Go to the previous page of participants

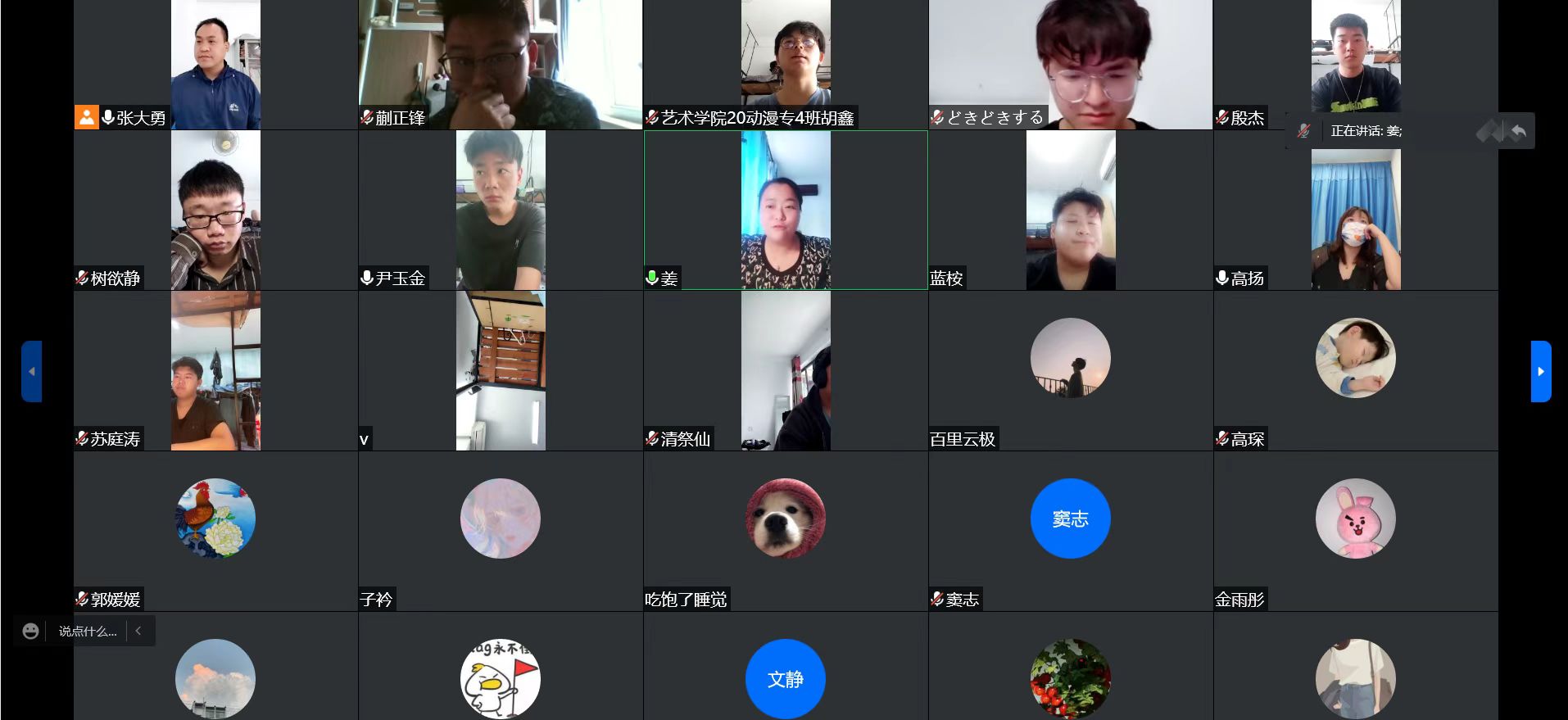coord(31,371)
